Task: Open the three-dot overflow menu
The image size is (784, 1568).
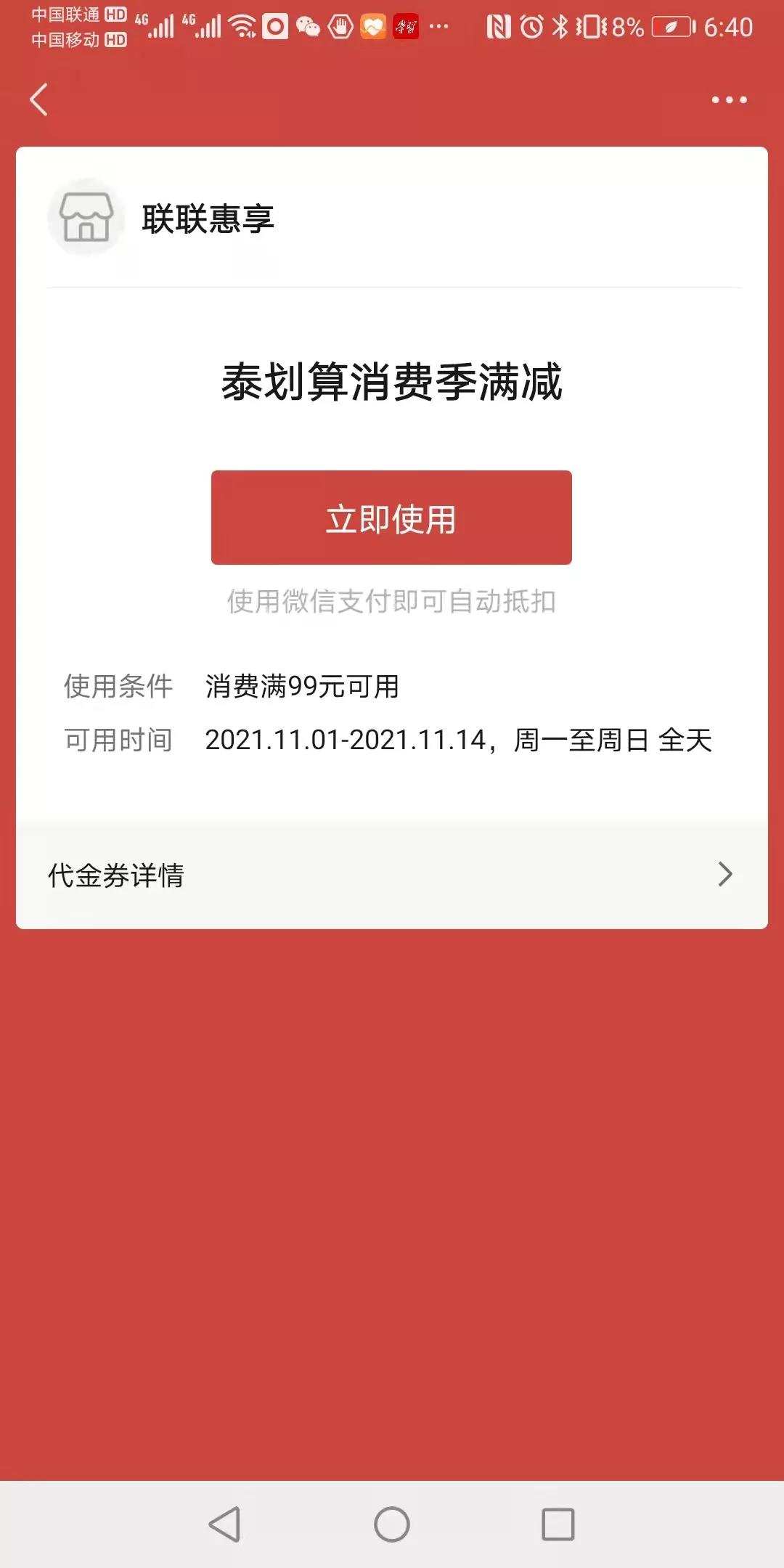Action: click(x=729, y=99)
